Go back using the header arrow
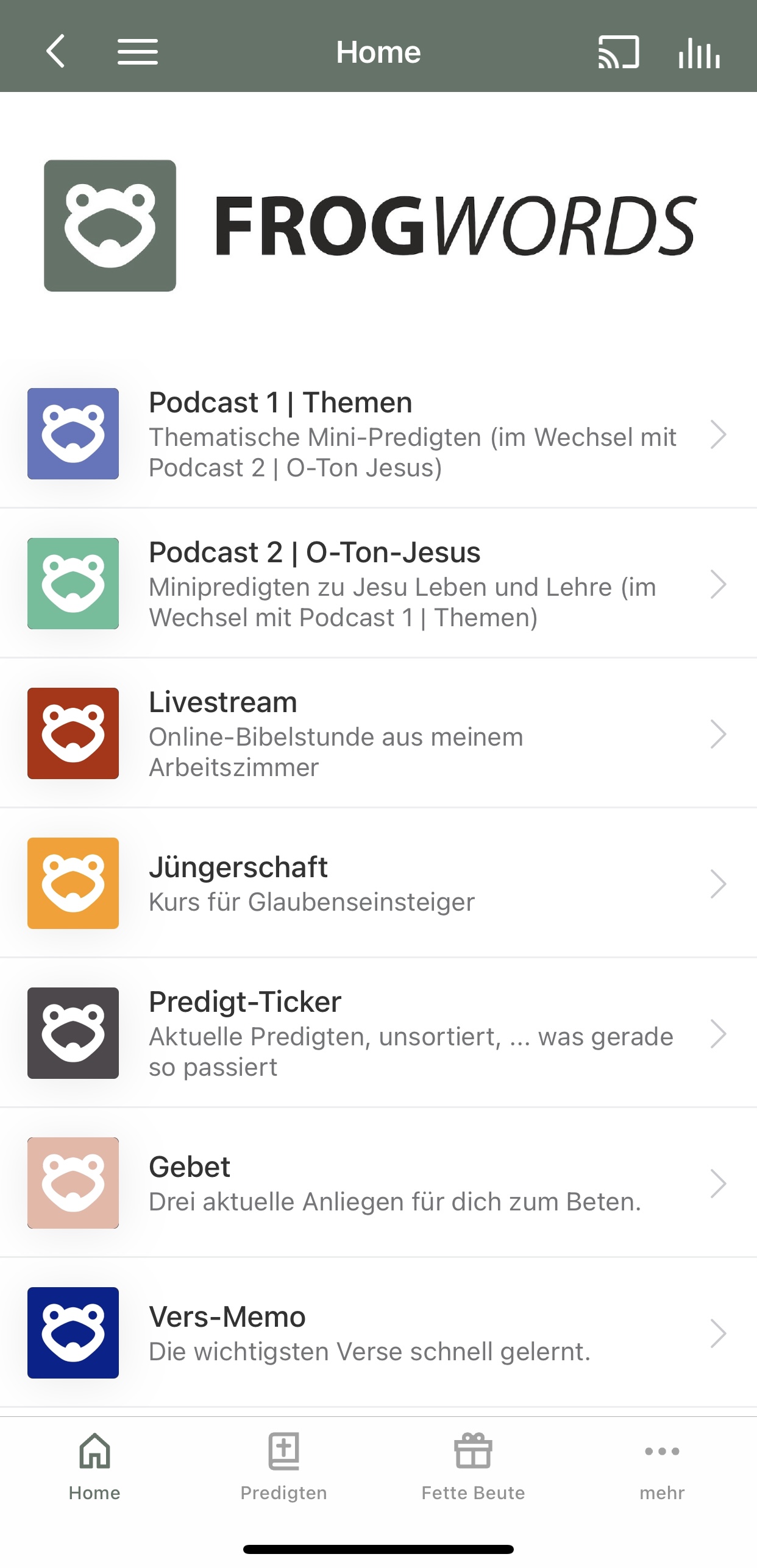Screen dimensions: 757x1568 [55, 51]
